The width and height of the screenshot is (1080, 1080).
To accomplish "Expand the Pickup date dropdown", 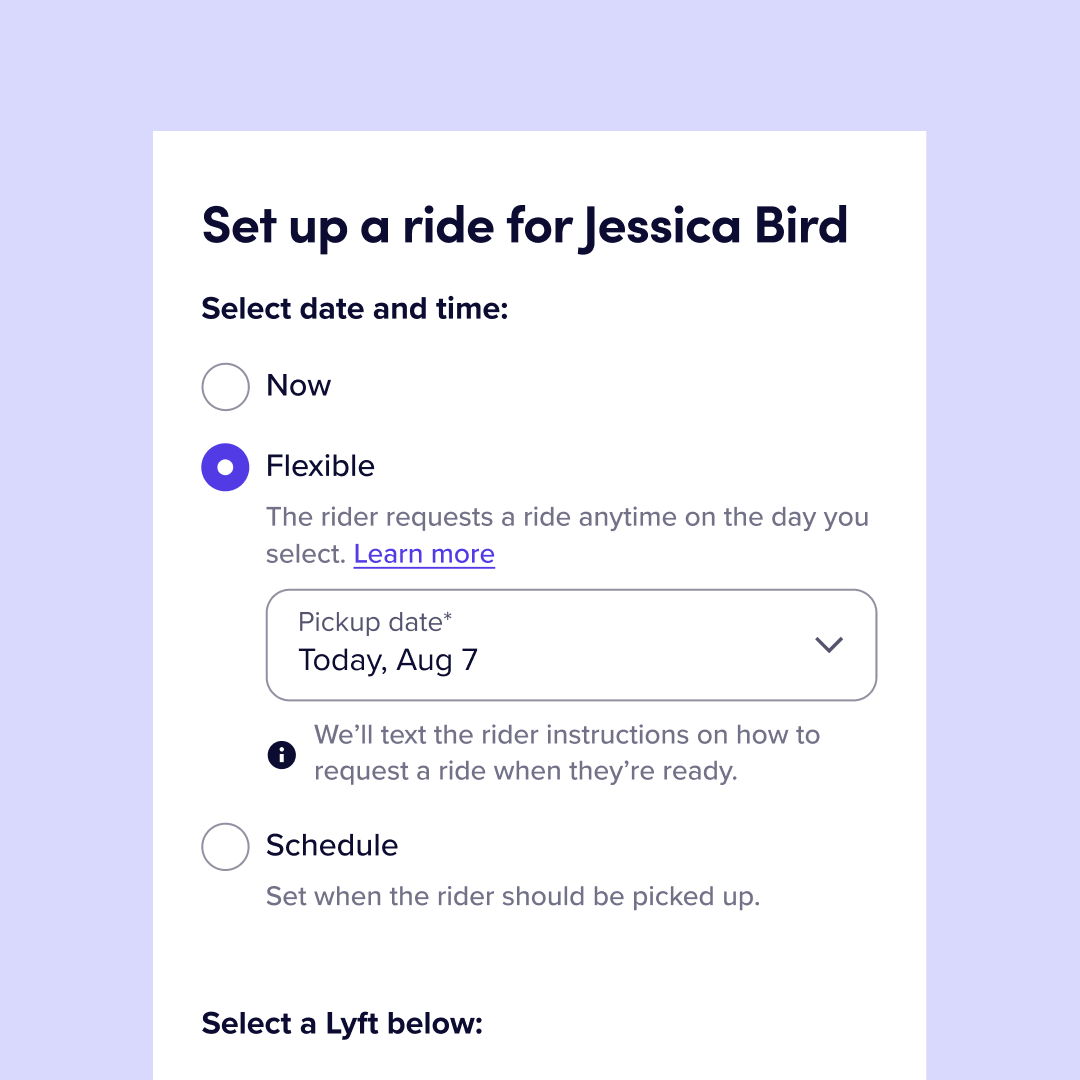I will (x=571, y=645).
